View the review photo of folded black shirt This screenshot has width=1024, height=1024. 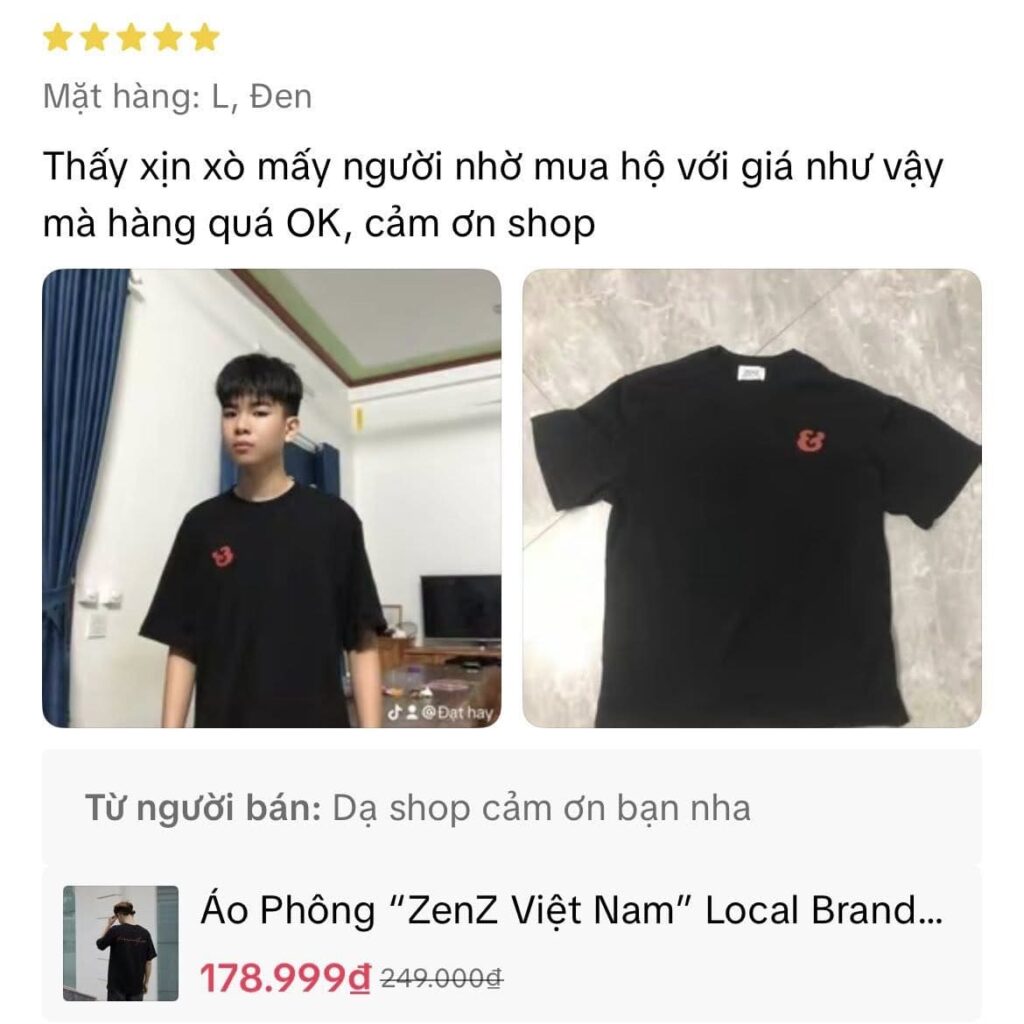751,498
